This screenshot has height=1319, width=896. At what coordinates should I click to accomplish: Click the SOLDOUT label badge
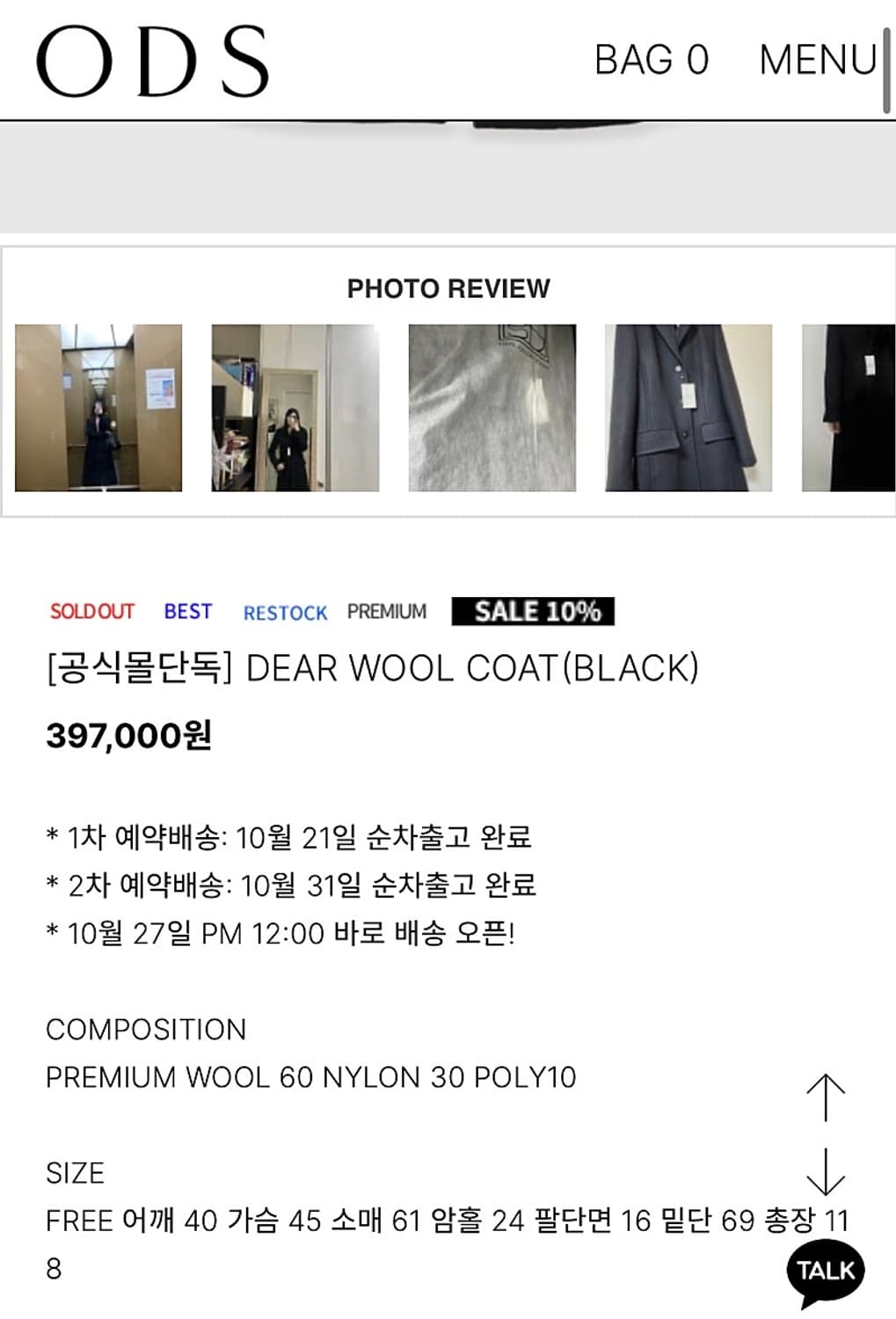92,610
